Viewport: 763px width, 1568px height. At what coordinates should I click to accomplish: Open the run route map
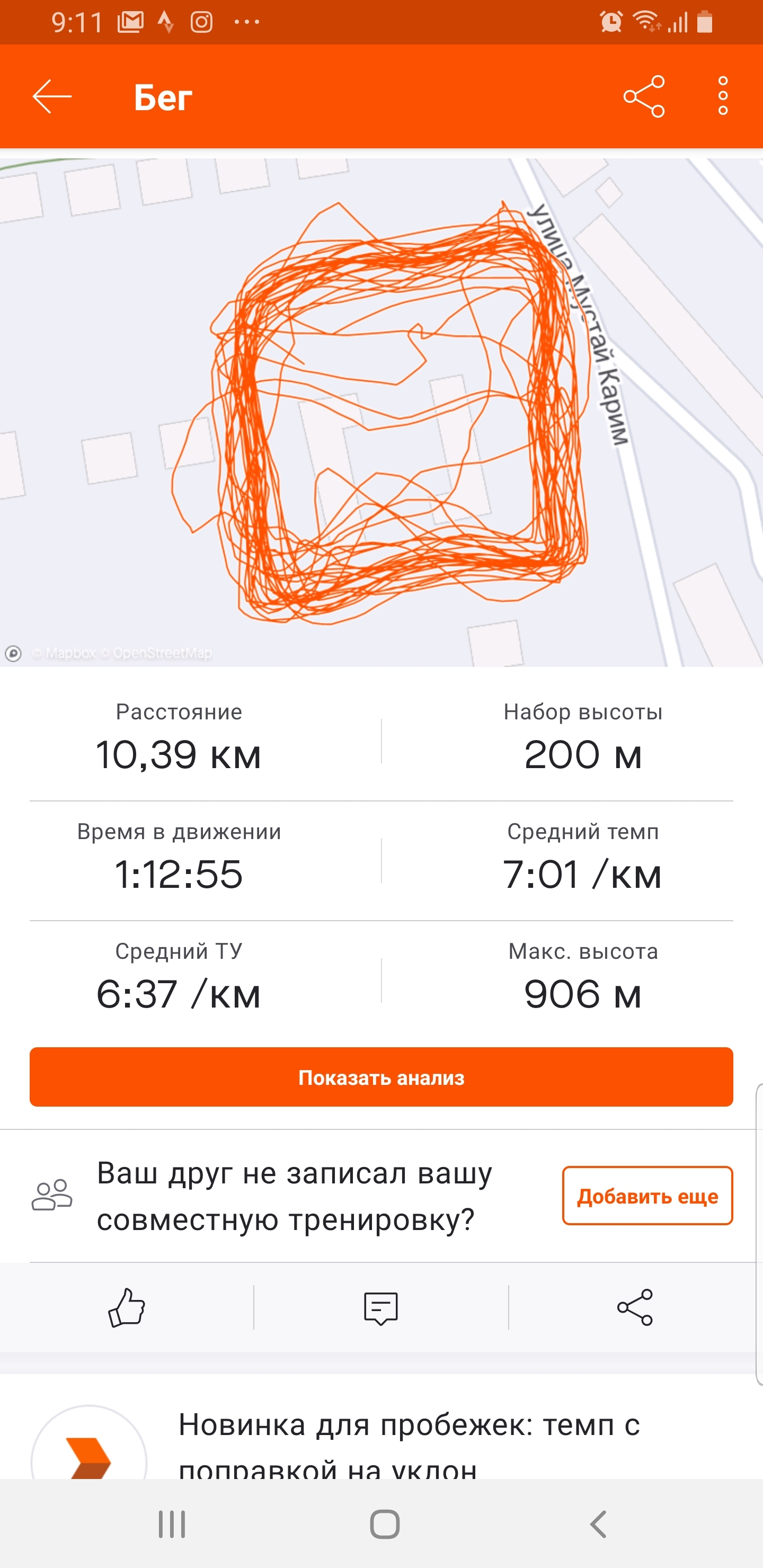coord(381,413)
